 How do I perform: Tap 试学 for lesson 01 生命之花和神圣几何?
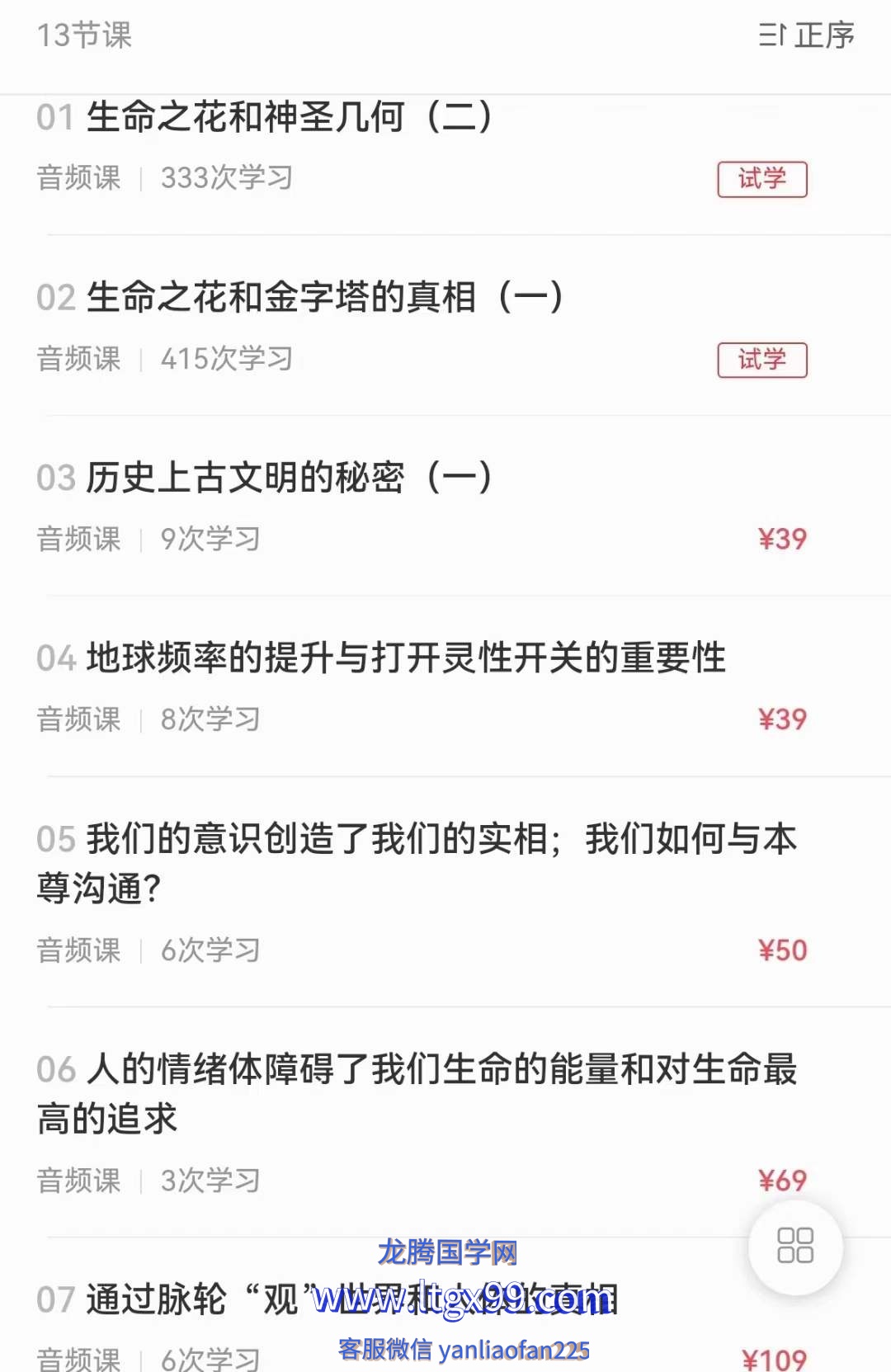(761, 179)
